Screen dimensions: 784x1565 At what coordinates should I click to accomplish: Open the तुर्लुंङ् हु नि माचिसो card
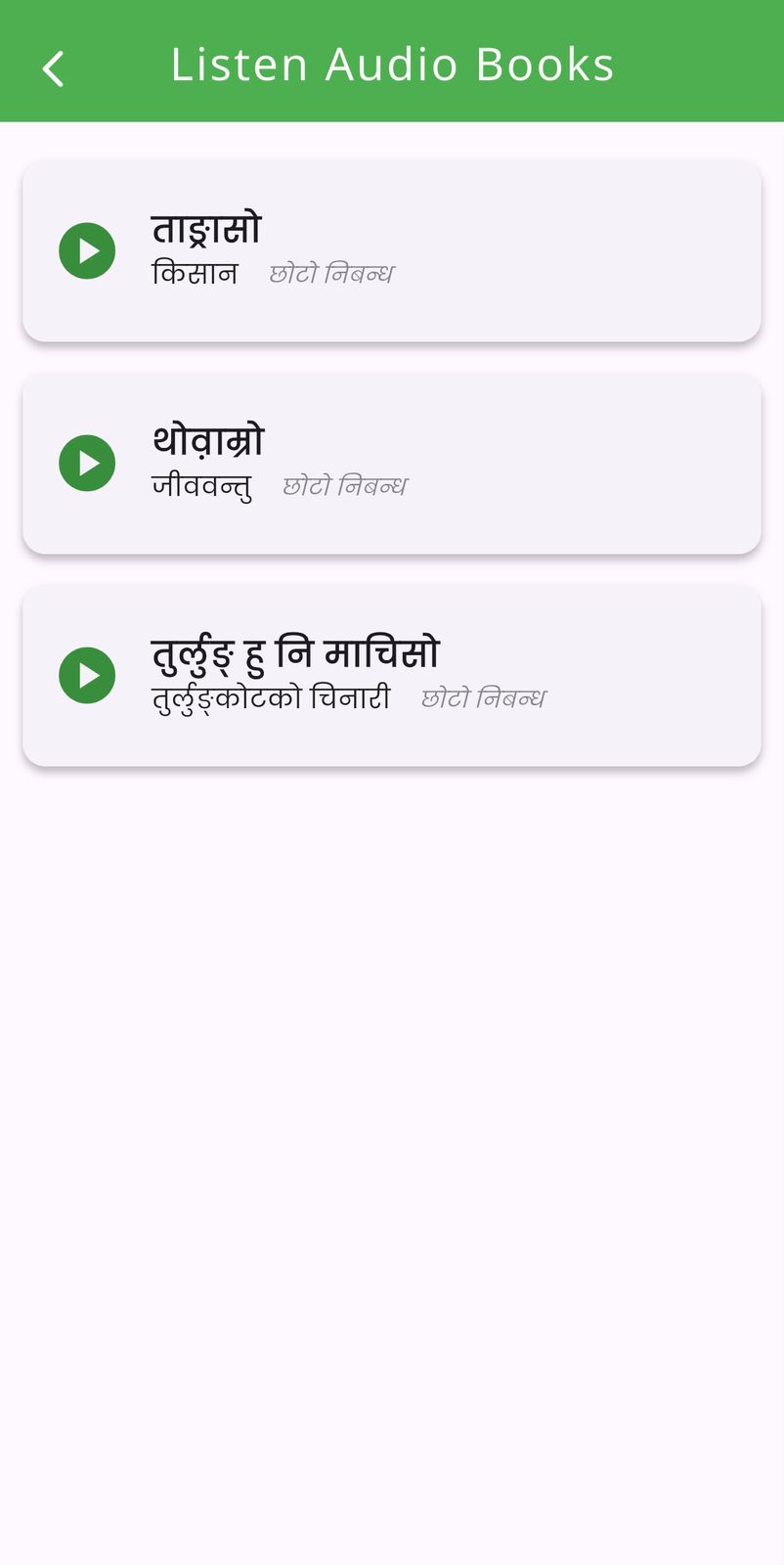pos(391,675)
